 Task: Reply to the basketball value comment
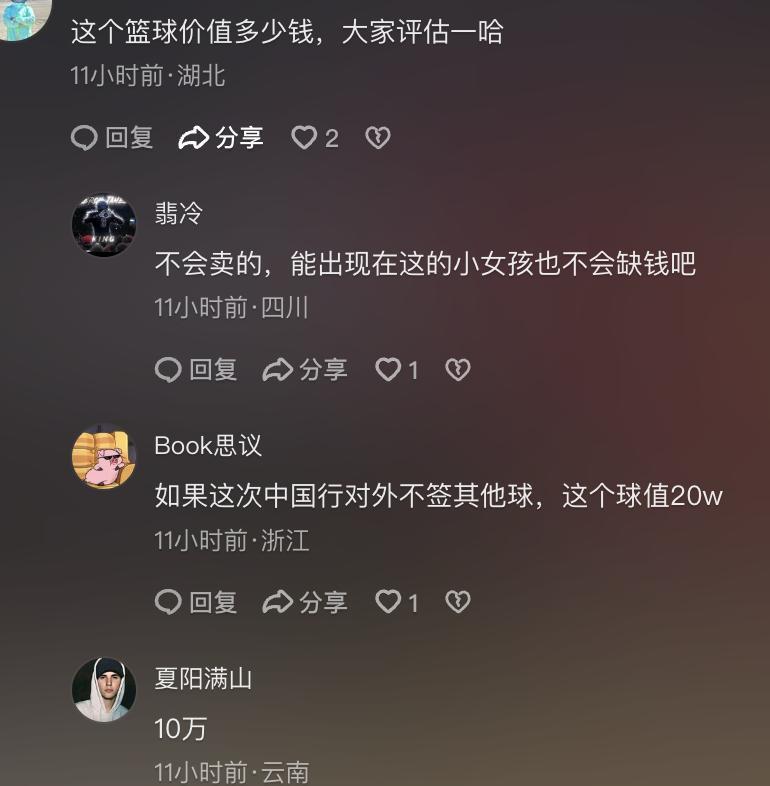point(112,138)
